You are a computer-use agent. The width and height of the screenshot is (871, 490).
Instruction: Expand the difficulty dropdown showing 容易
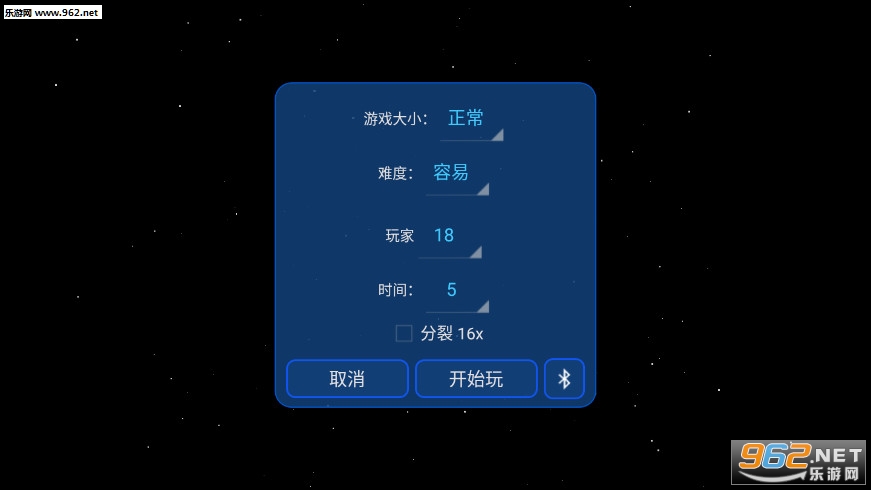(x=457, y=174)
